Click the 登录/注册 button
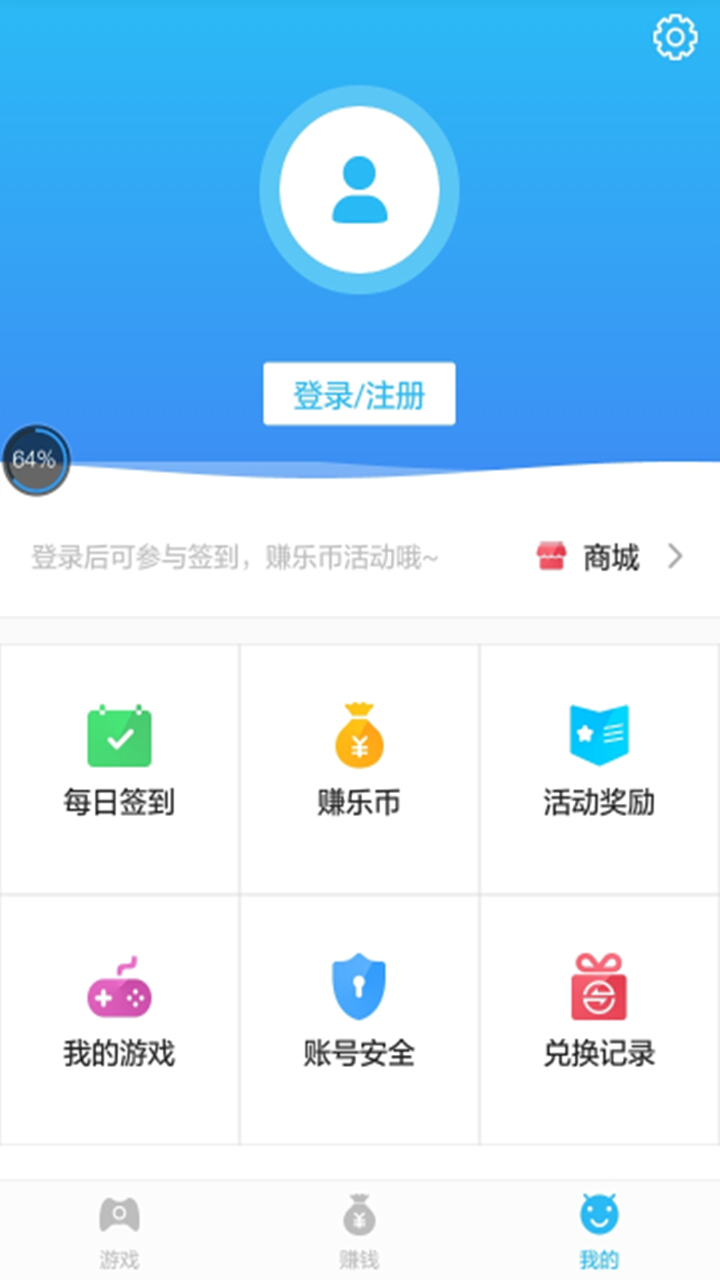 pyautogui.click(x=359, y=394)
